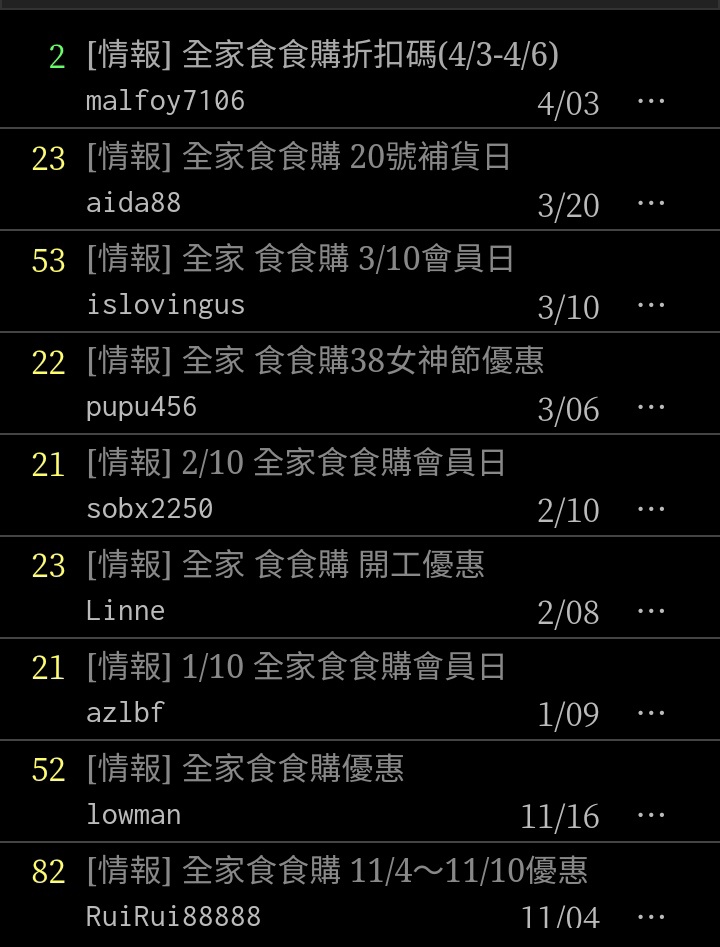The width and height of the screenshot is (720, 947).
Task: Open the 食食購38女神節優惠 post
Action: click(x=315, y=361)
